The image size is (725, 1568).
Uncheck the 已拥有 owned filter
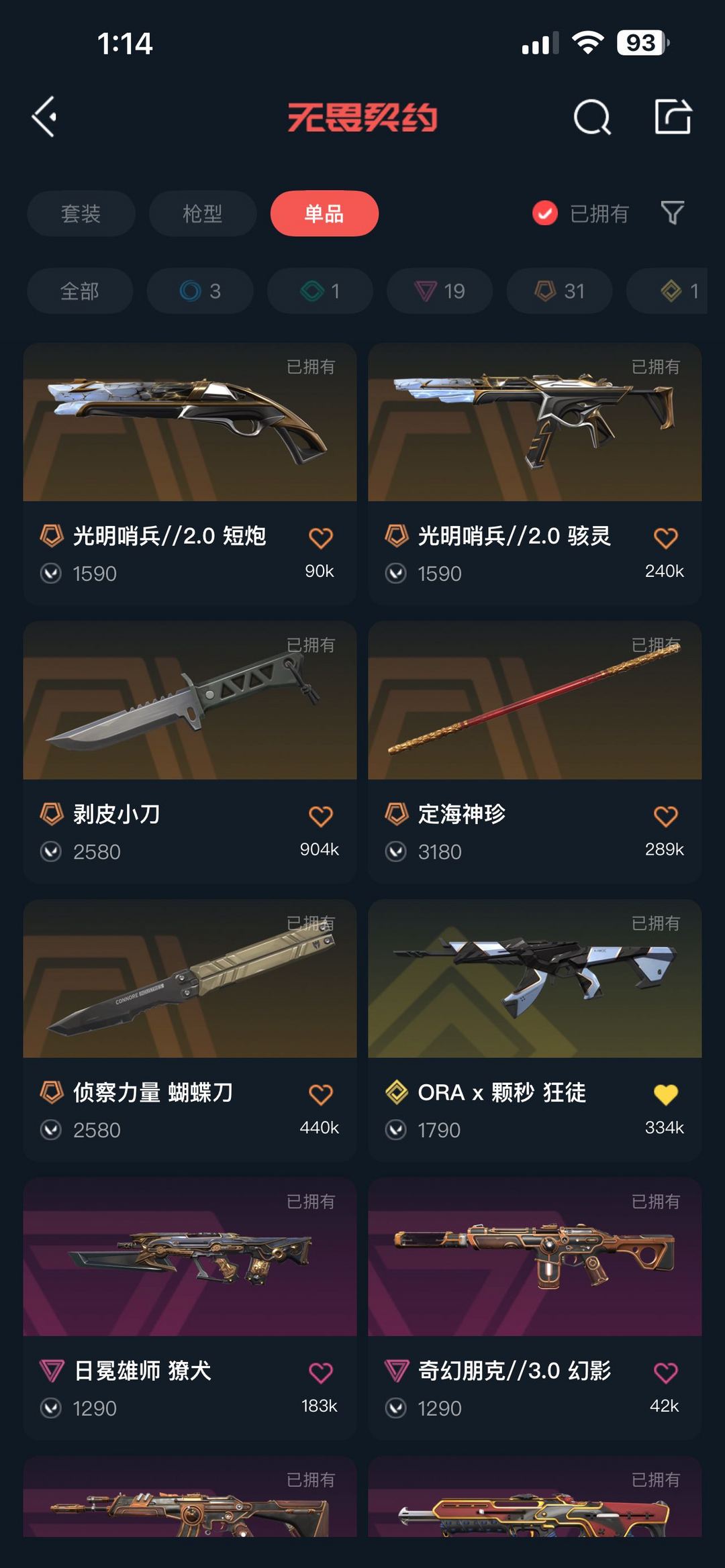(x=545, y=213)
